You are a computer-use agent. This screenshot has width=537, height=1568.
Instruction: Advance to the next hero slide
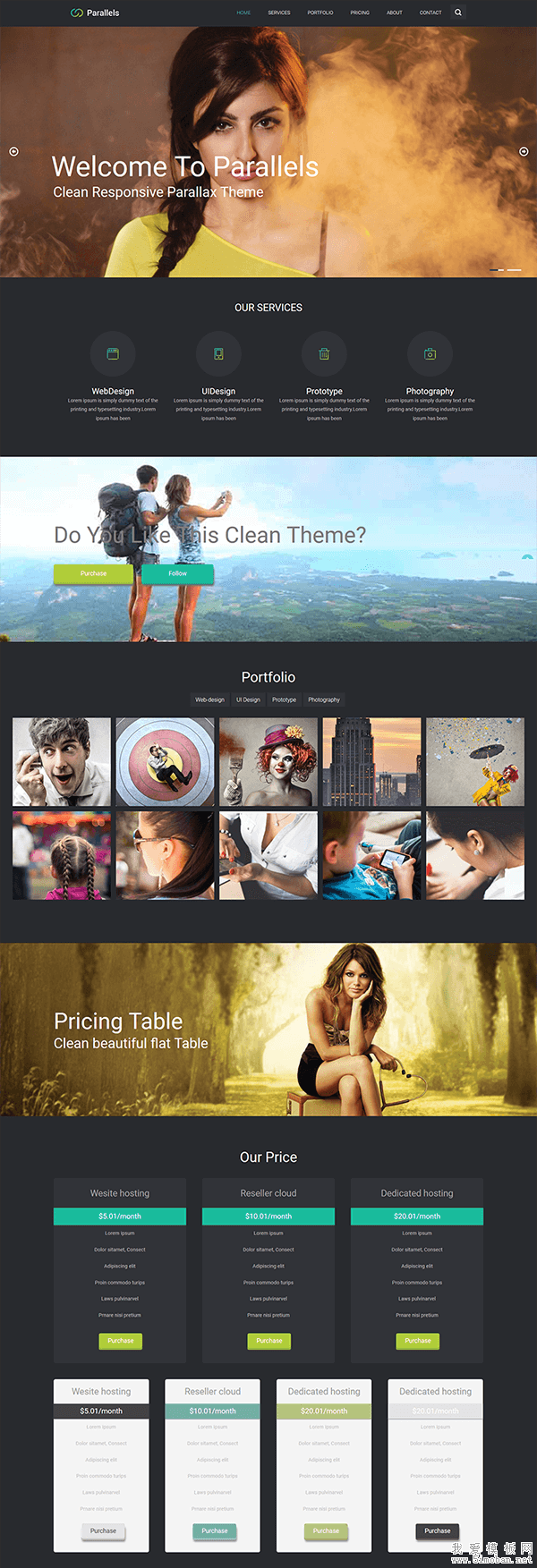pos(524,151)
